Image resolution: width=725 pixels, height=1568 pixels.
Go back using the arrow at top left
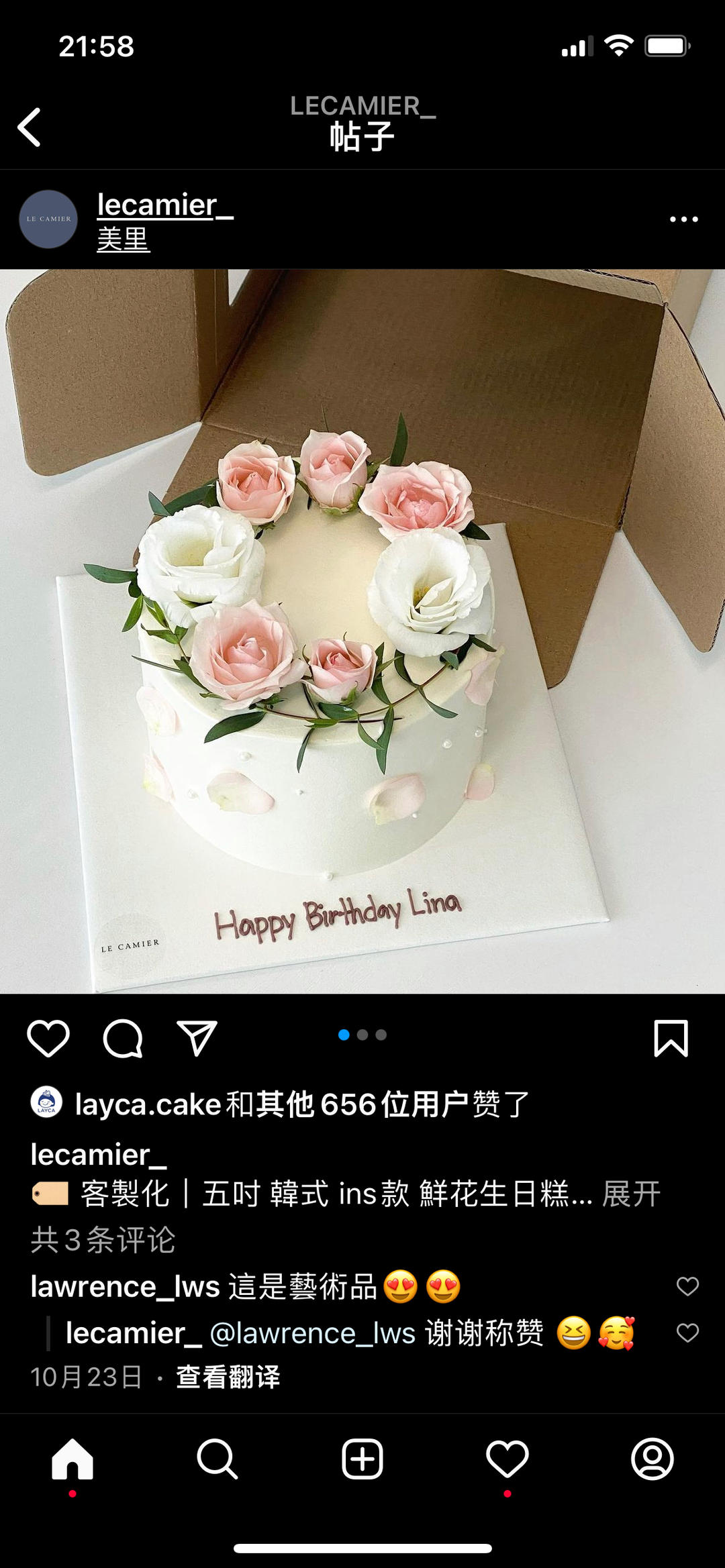coord(30,127)
